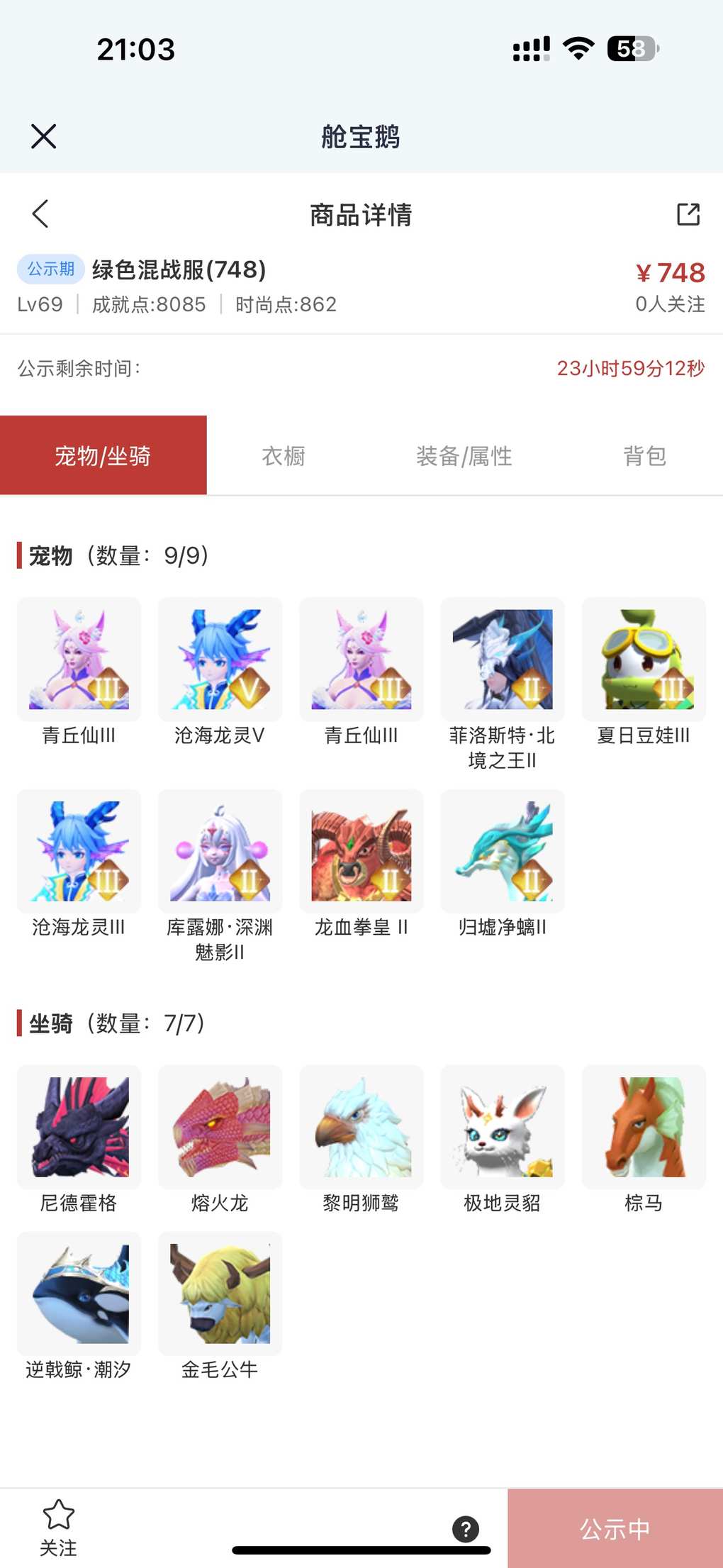Open the 装备/属性 tab
Screen dimensions: 723x1568
[464, 456]
